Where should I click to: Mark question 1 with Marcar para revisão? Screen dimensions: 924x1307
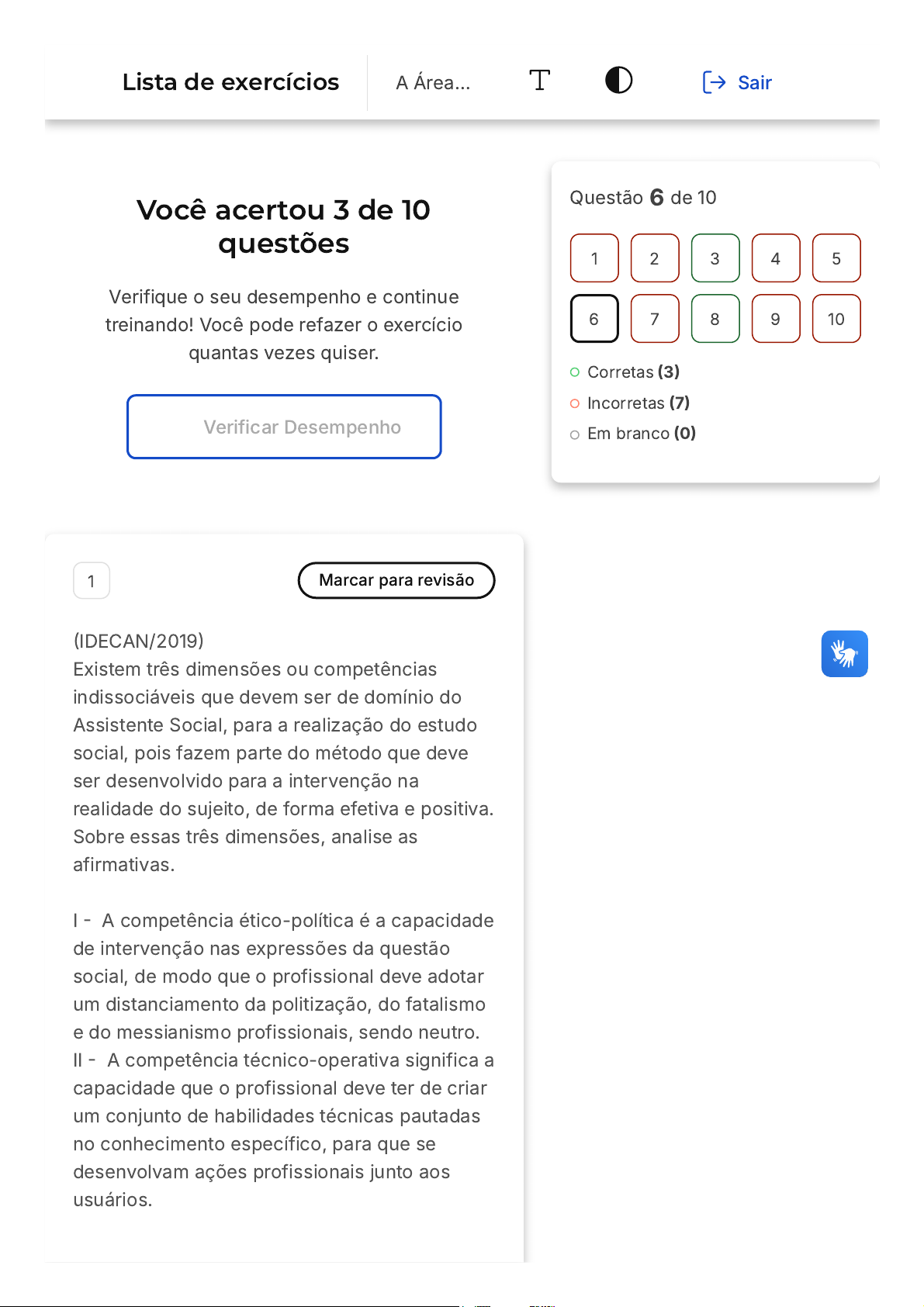click(396, 580)
